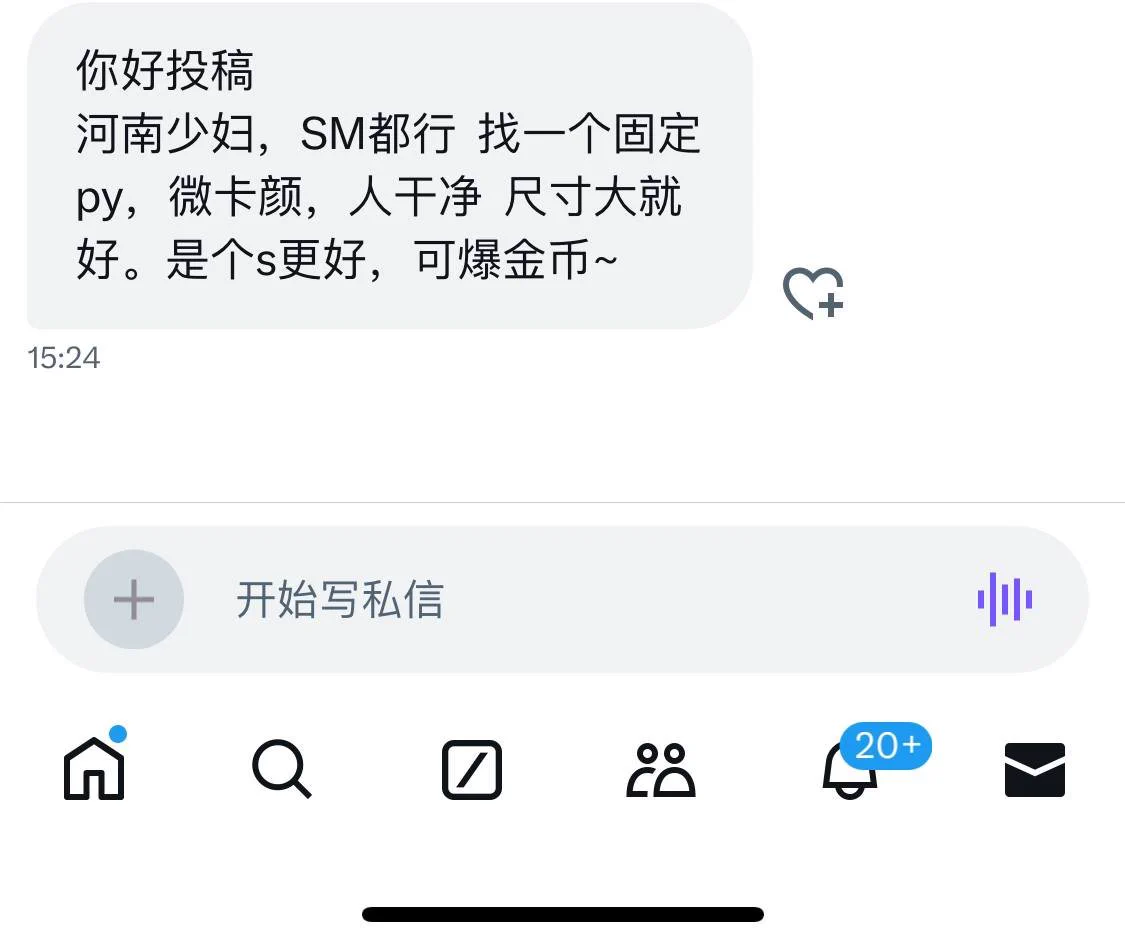Open the notifications bell with 20+ badge
1125x946 pixels.
click(851, 771)
